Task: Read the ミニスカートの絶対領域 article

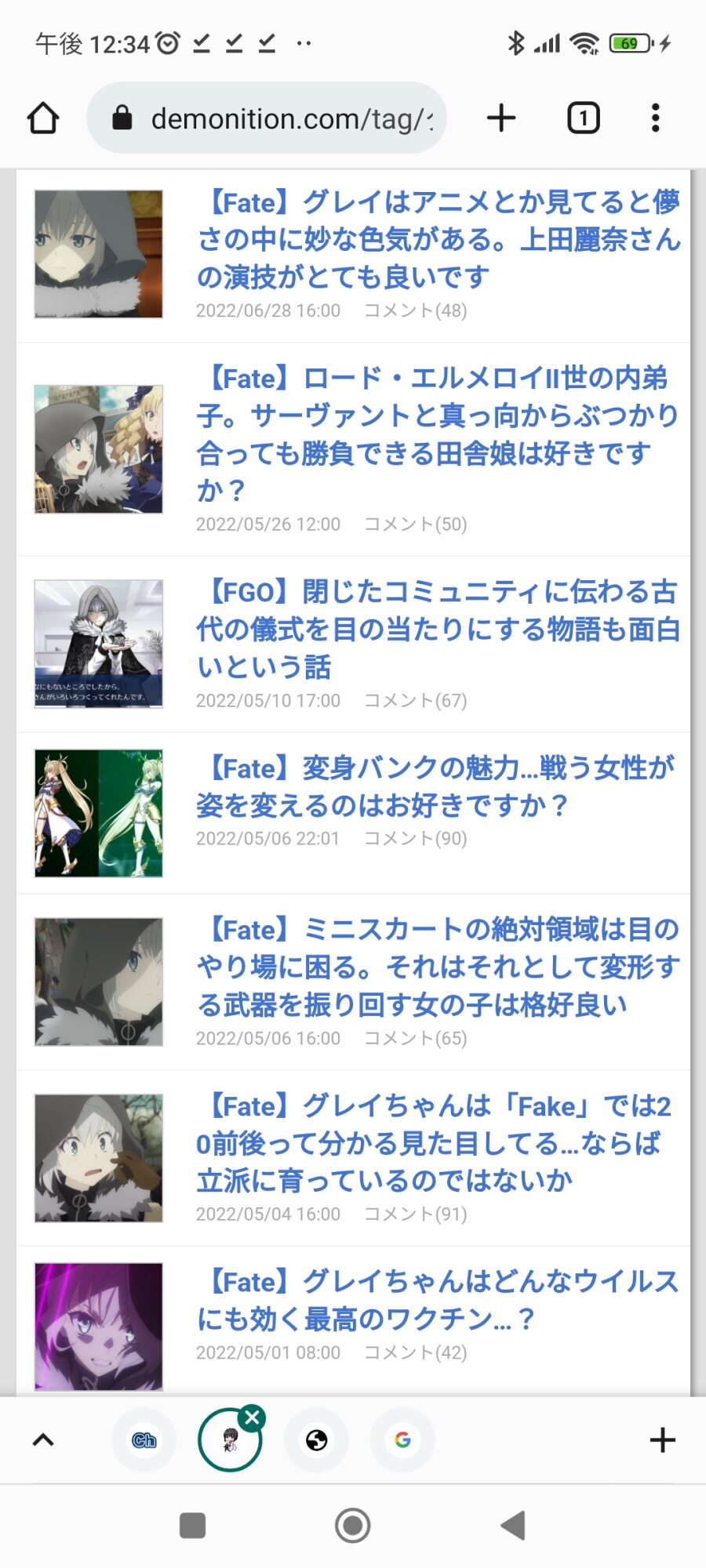Action: click(438, 967)
